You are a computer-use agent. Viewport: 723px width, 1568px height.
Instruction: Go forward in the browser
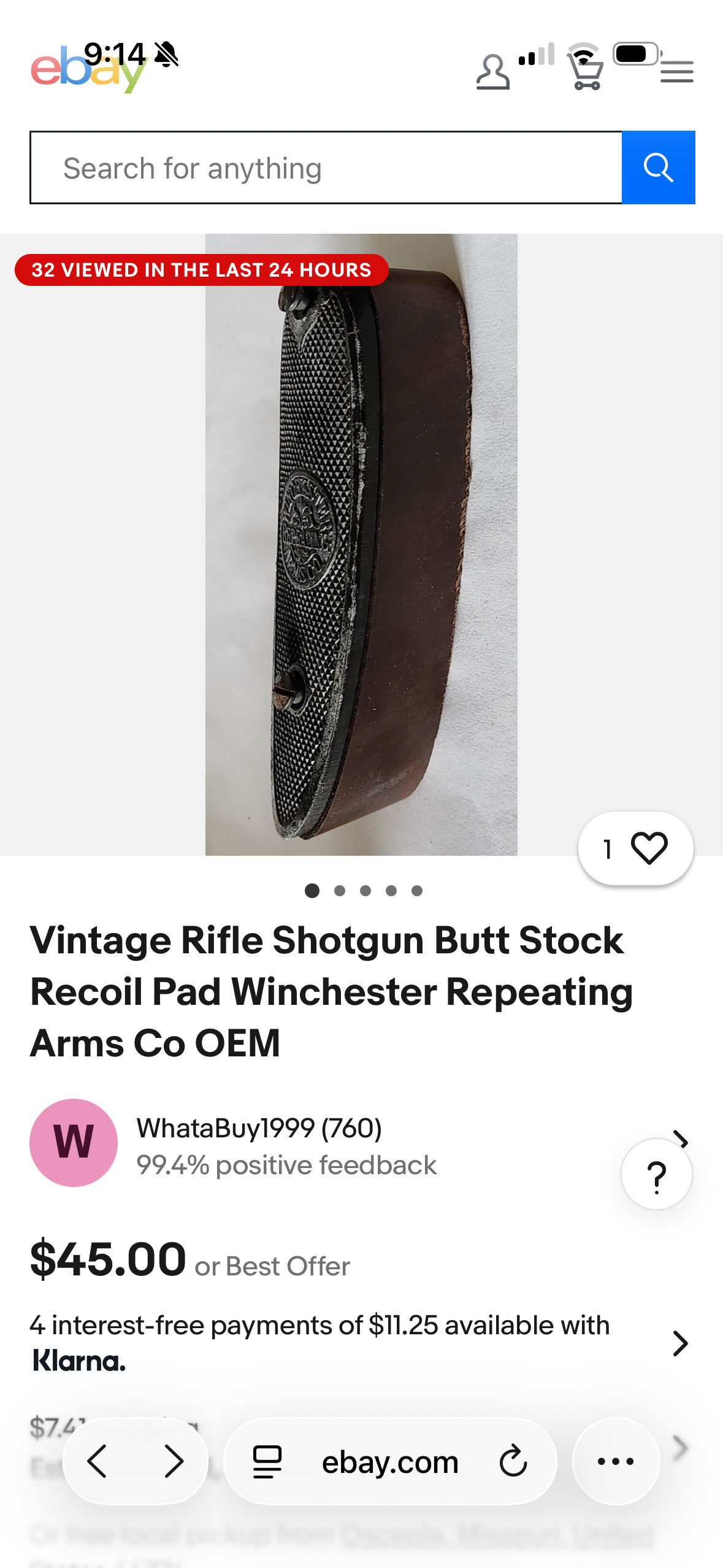174,1461
